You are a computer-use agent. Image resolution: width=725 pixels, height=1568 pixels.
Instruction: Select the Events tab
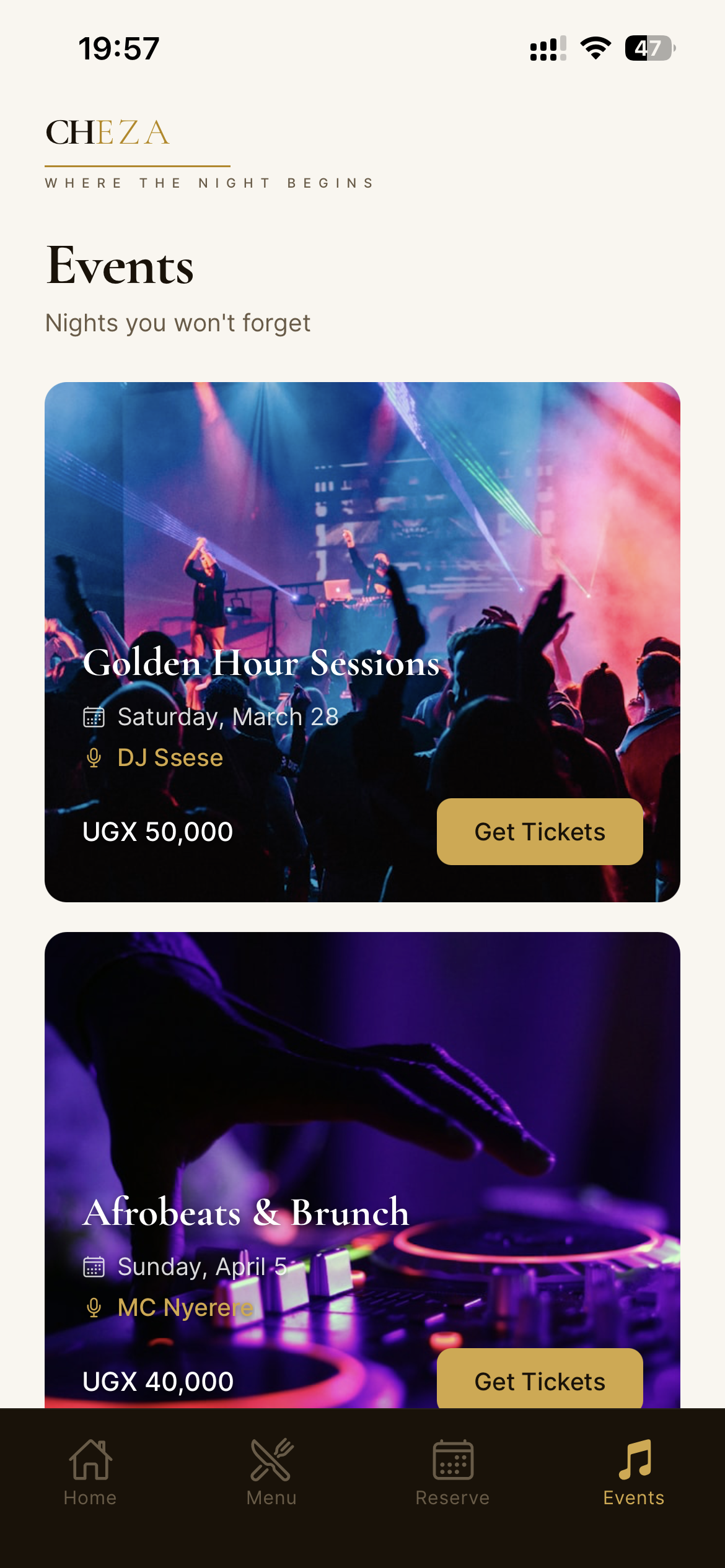click(x=633, y=1473)
